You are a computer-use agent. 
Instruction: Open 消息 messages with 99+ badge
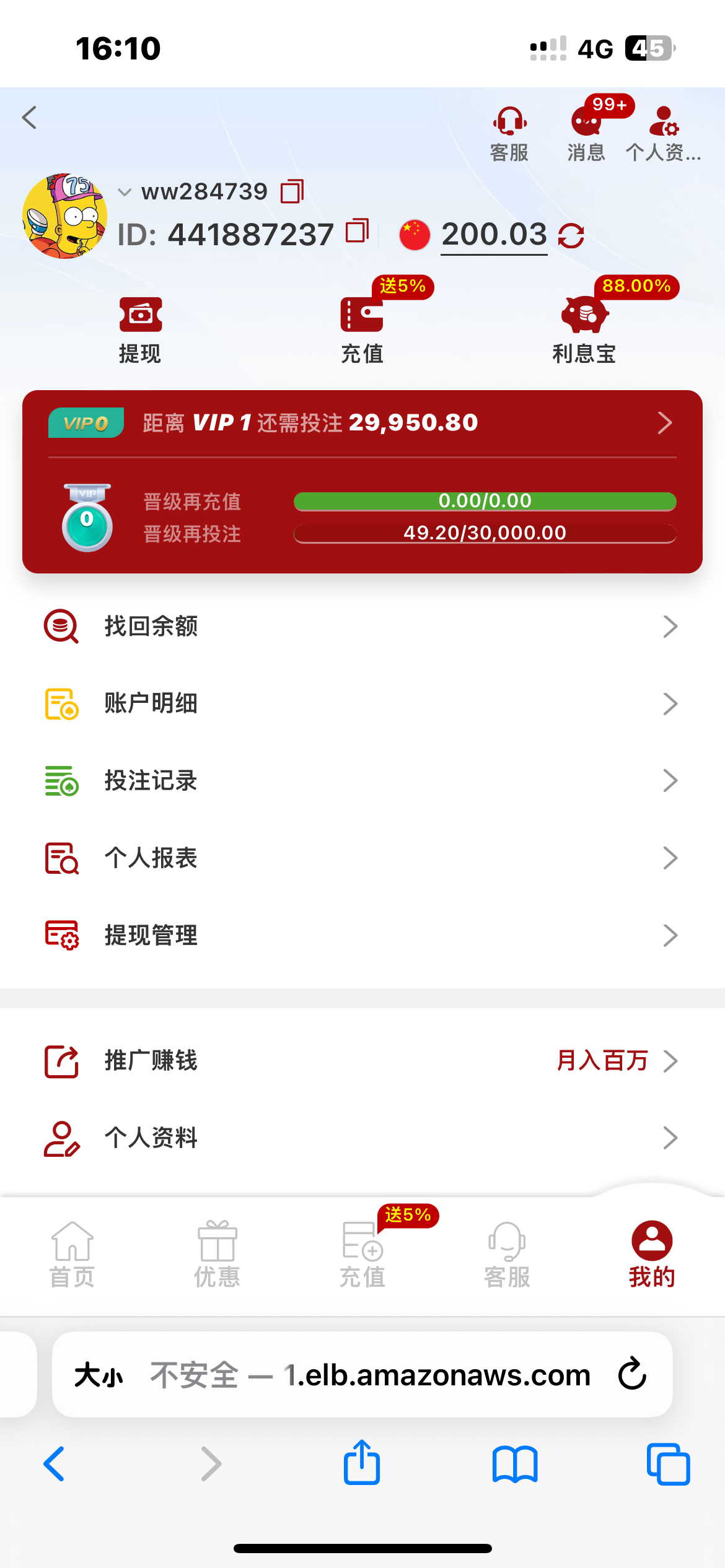click(586, 132)
